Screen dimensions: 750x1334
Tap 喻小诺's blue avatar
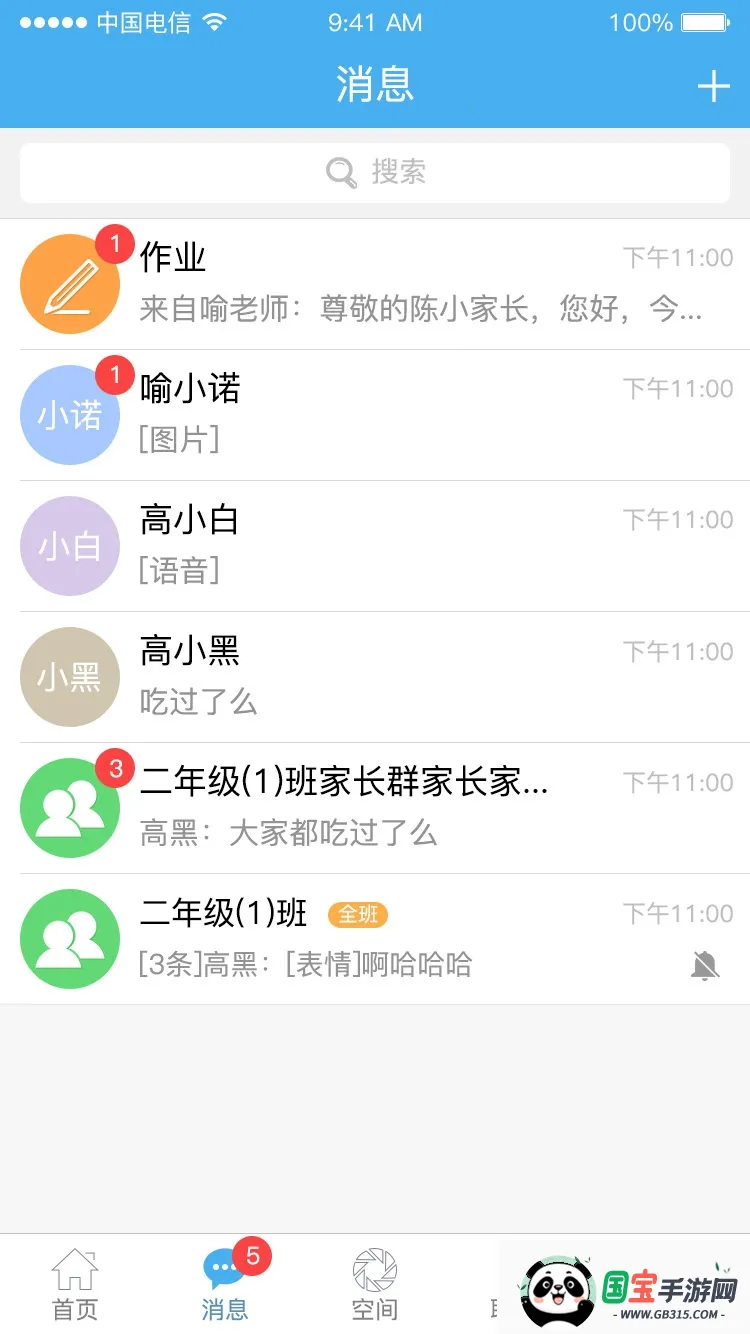coord(70,414)
